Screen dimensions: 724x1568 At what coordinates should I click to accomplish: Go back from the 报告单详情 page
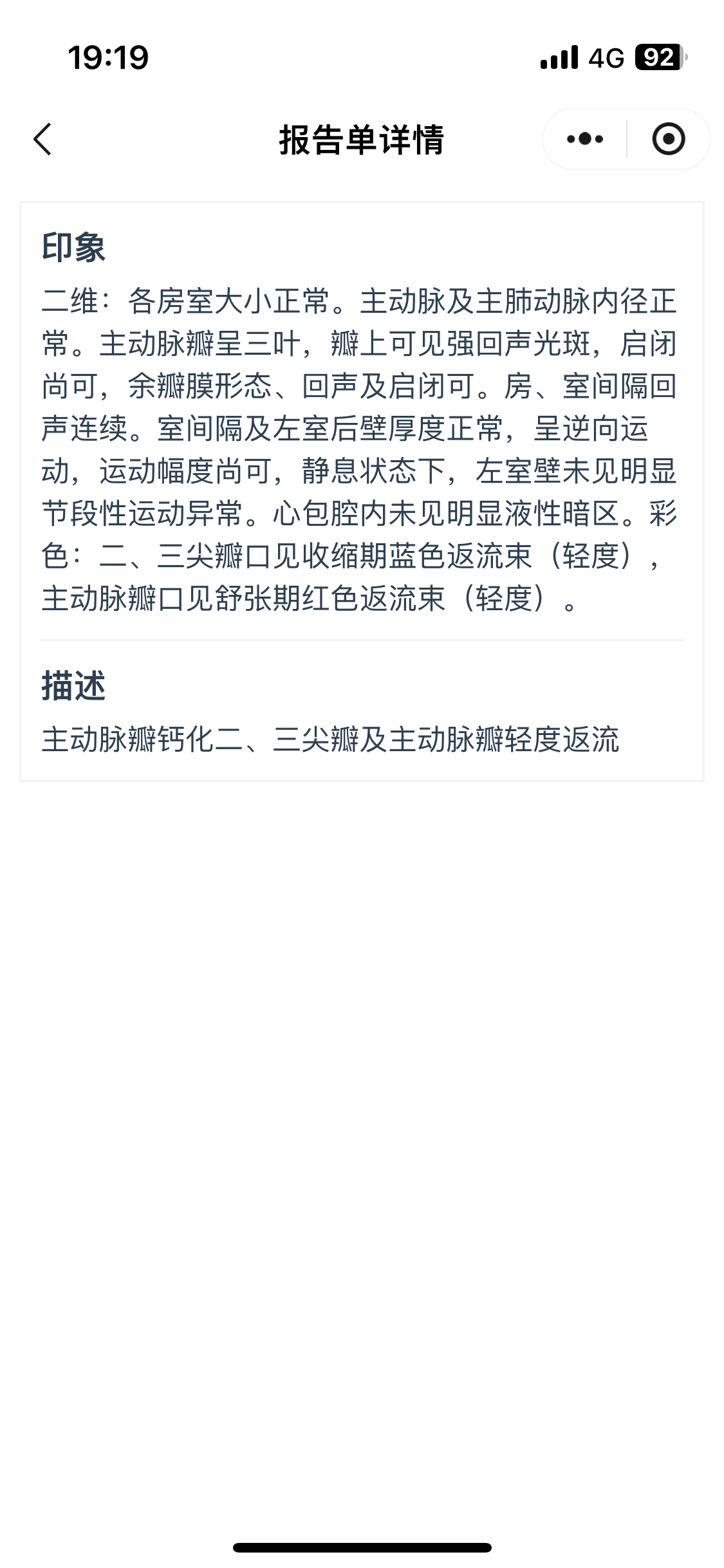pyautogui.click(x=42, y=139)
